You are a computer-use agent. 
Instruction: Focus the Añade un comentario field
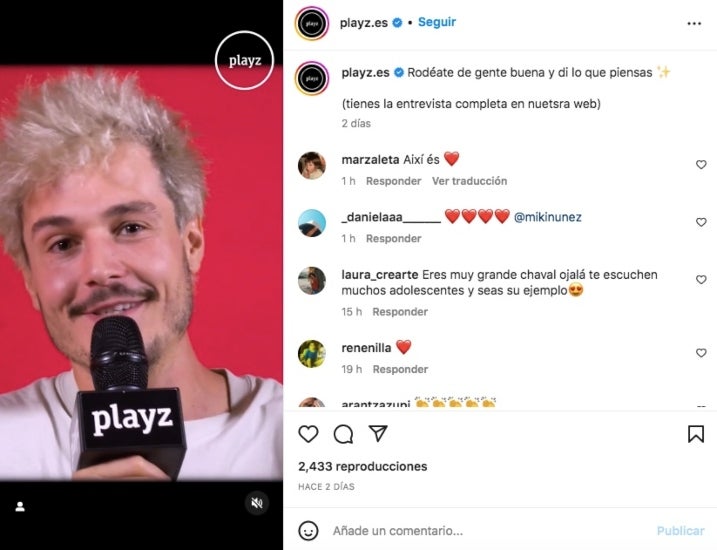(480, 531)
